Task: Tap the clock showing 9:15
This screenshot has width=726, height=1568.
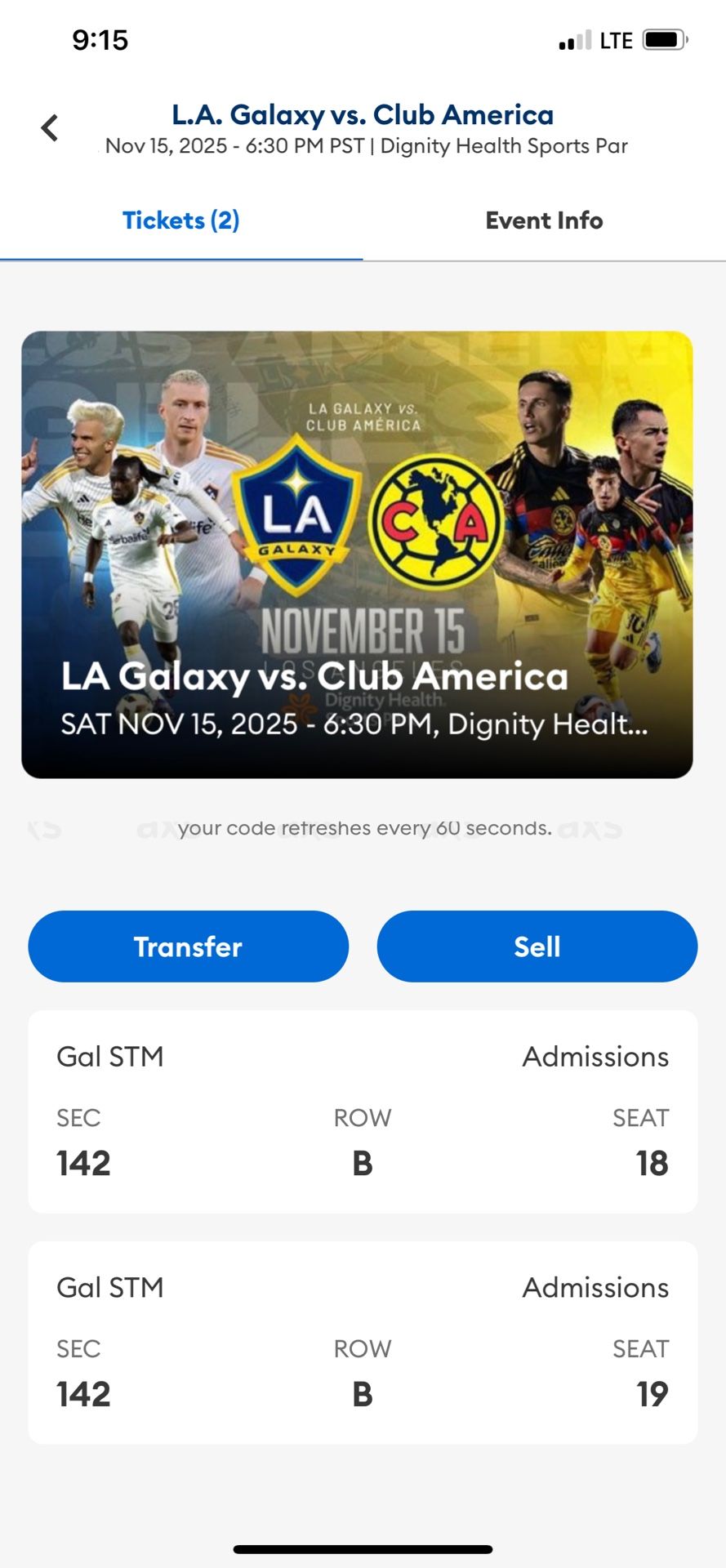Action: [100, 38]
